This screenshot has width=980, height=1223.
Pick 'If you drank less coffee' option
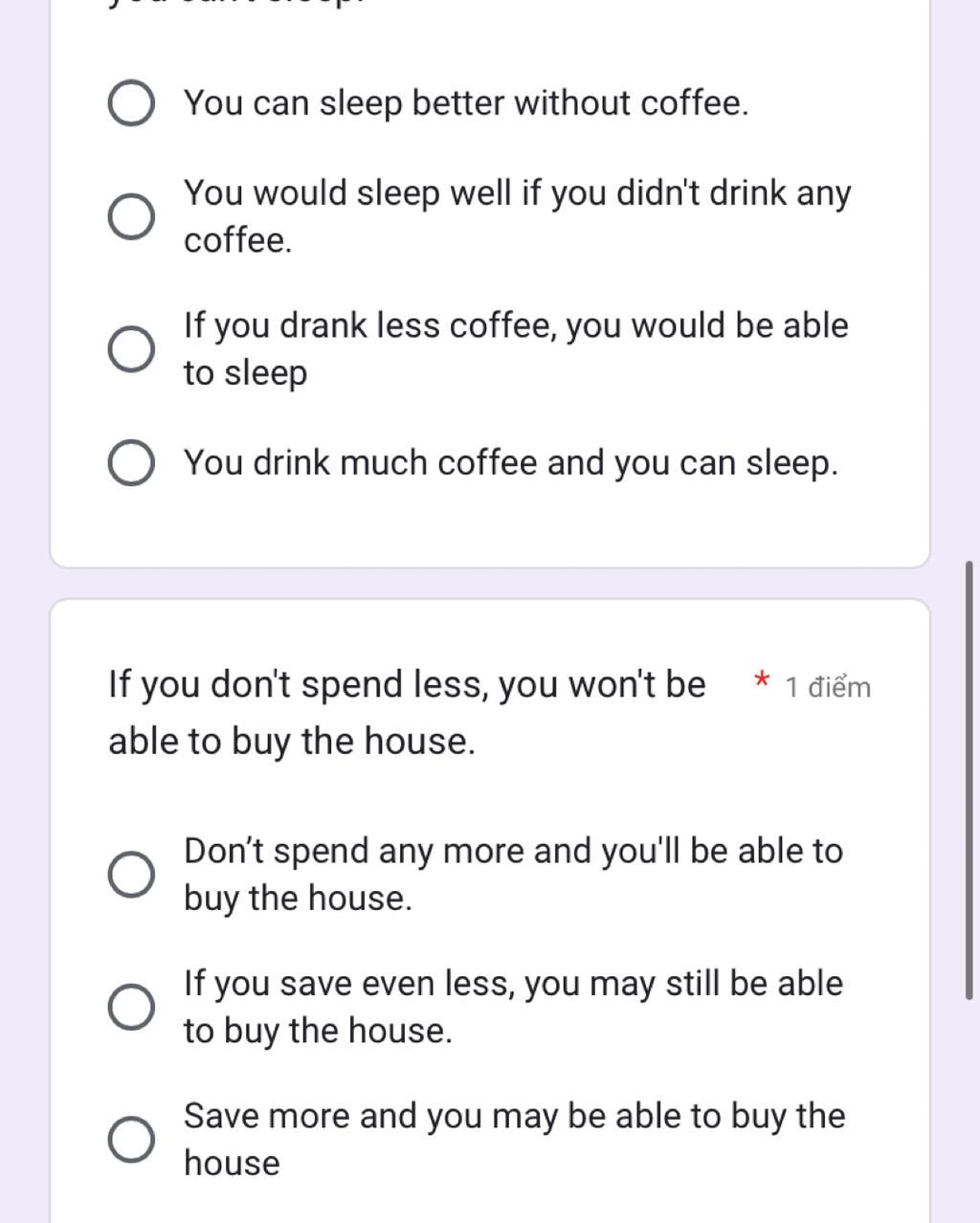[x=131, y=348]
